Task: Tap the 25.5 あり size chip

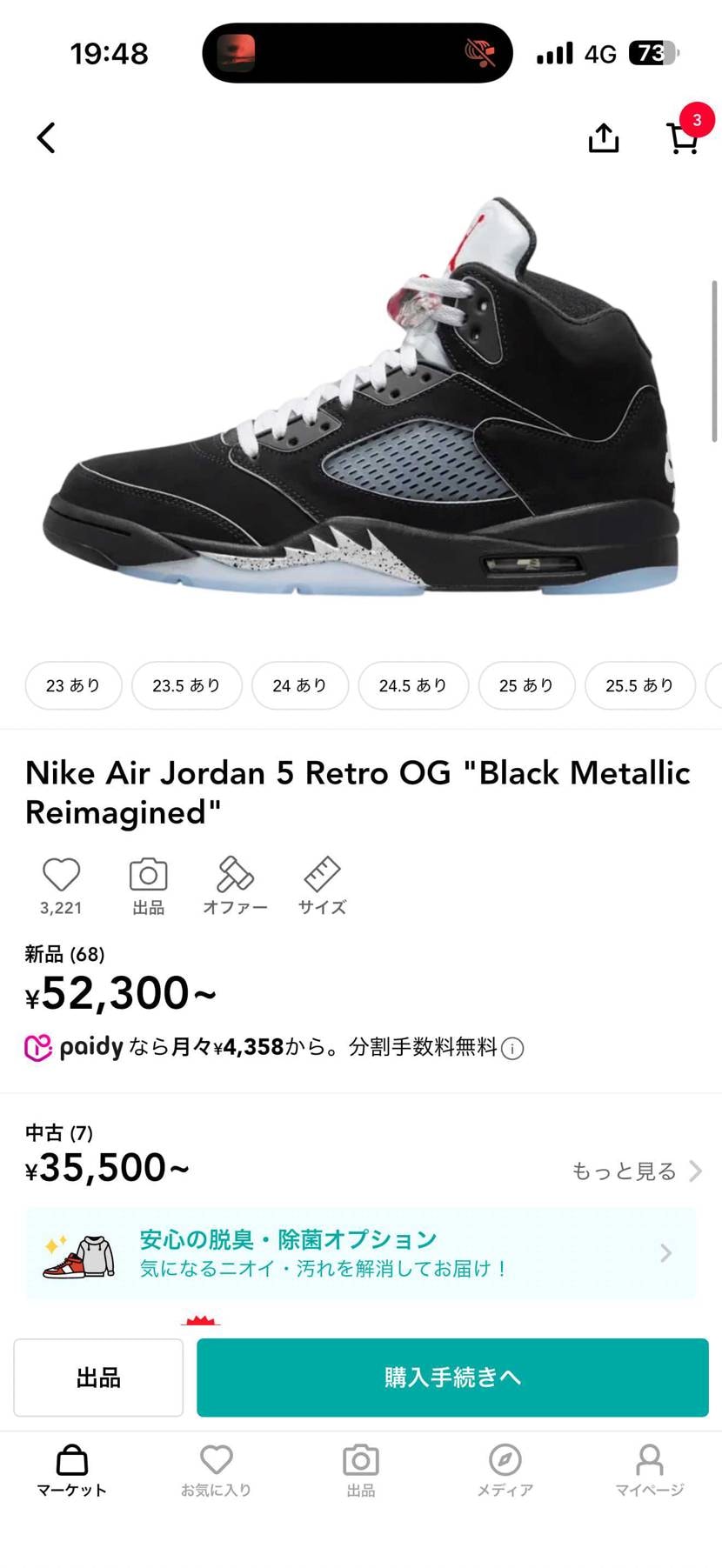Action: click(x=639, y=685)
